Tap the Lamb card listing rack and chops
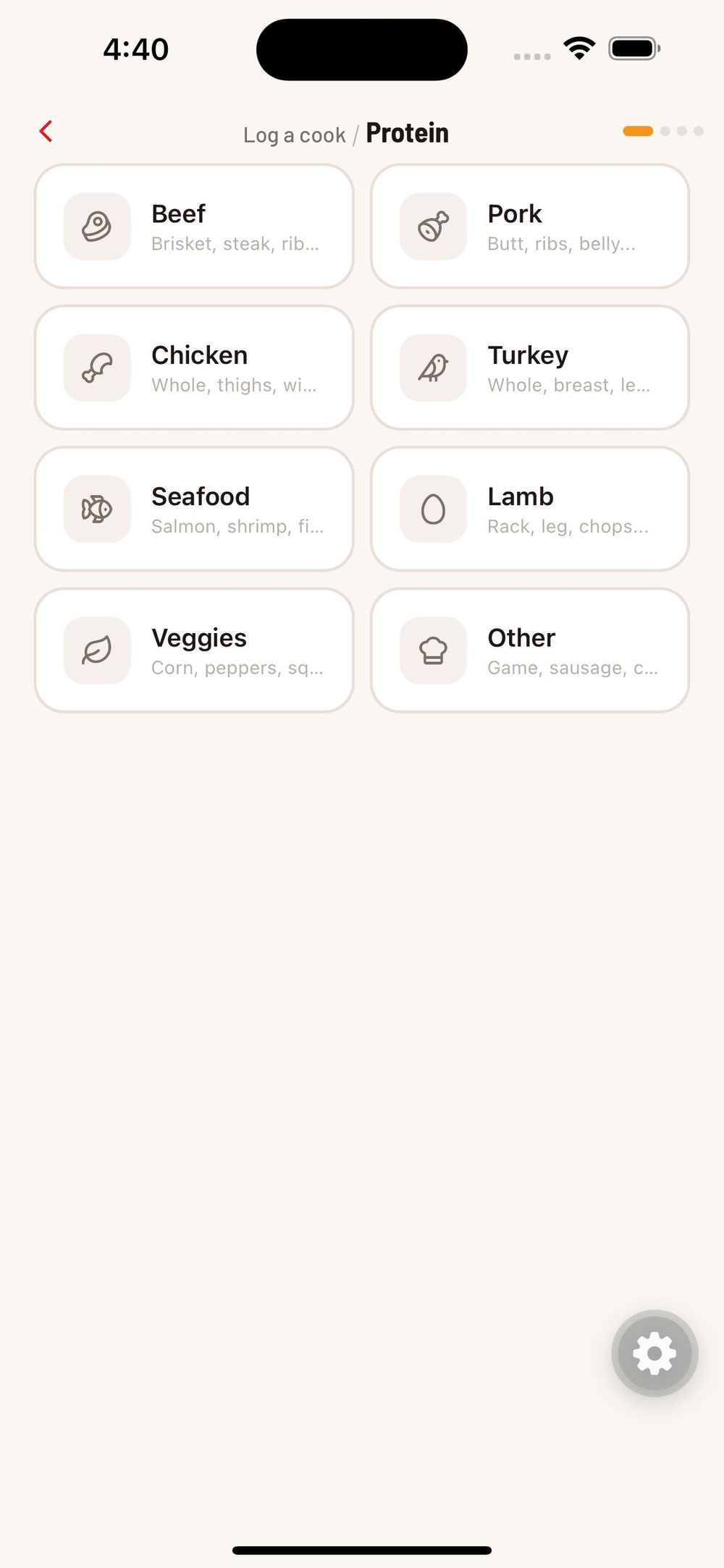The height and width of the screenshot is (1568, 724). (529, 509)
